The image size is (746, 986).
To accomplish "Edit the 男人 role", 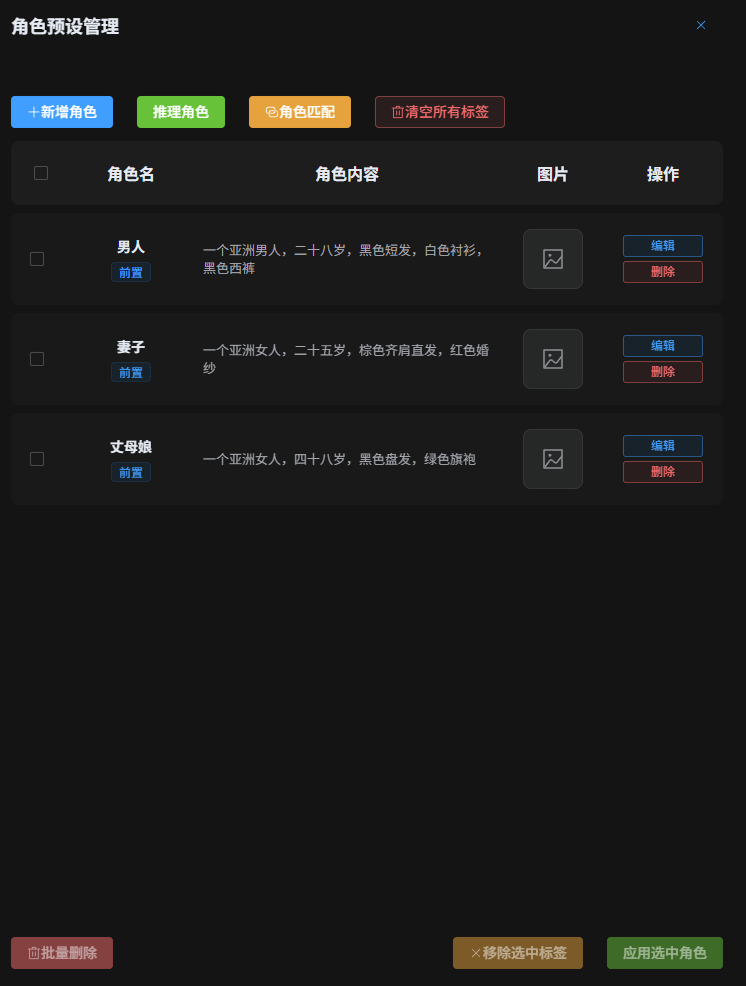I will (663, 246).
